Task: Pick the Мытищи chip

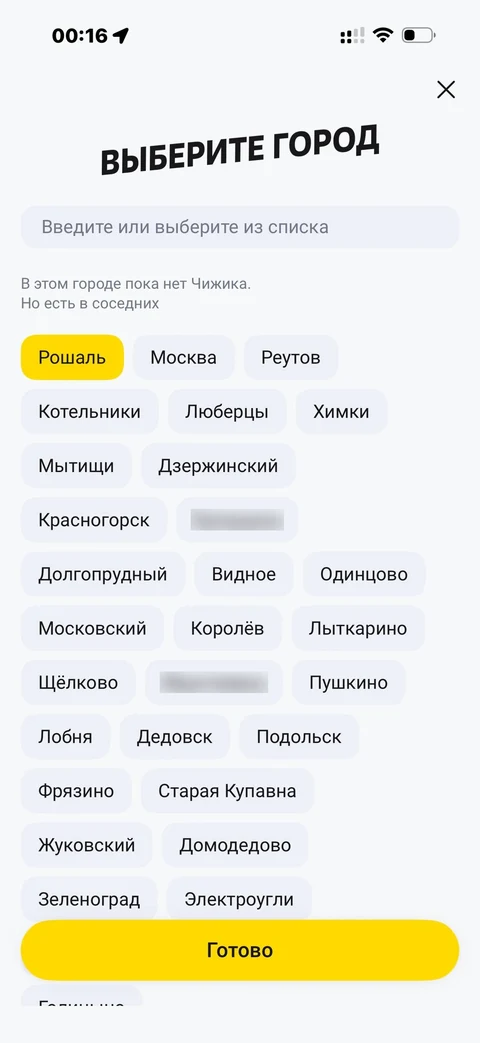Action: [x=76, y=466]
